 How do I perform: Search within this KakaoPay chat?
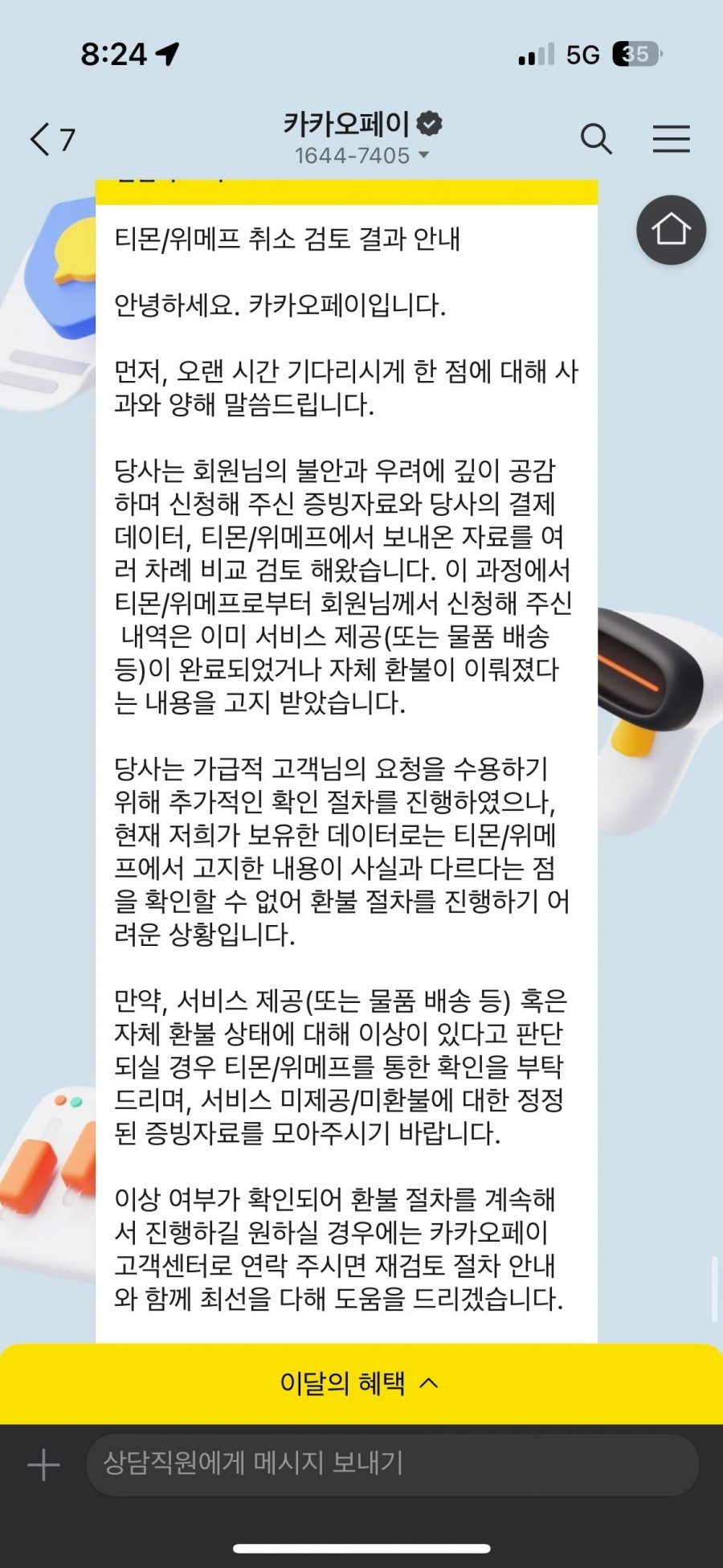tap(596, 139)
